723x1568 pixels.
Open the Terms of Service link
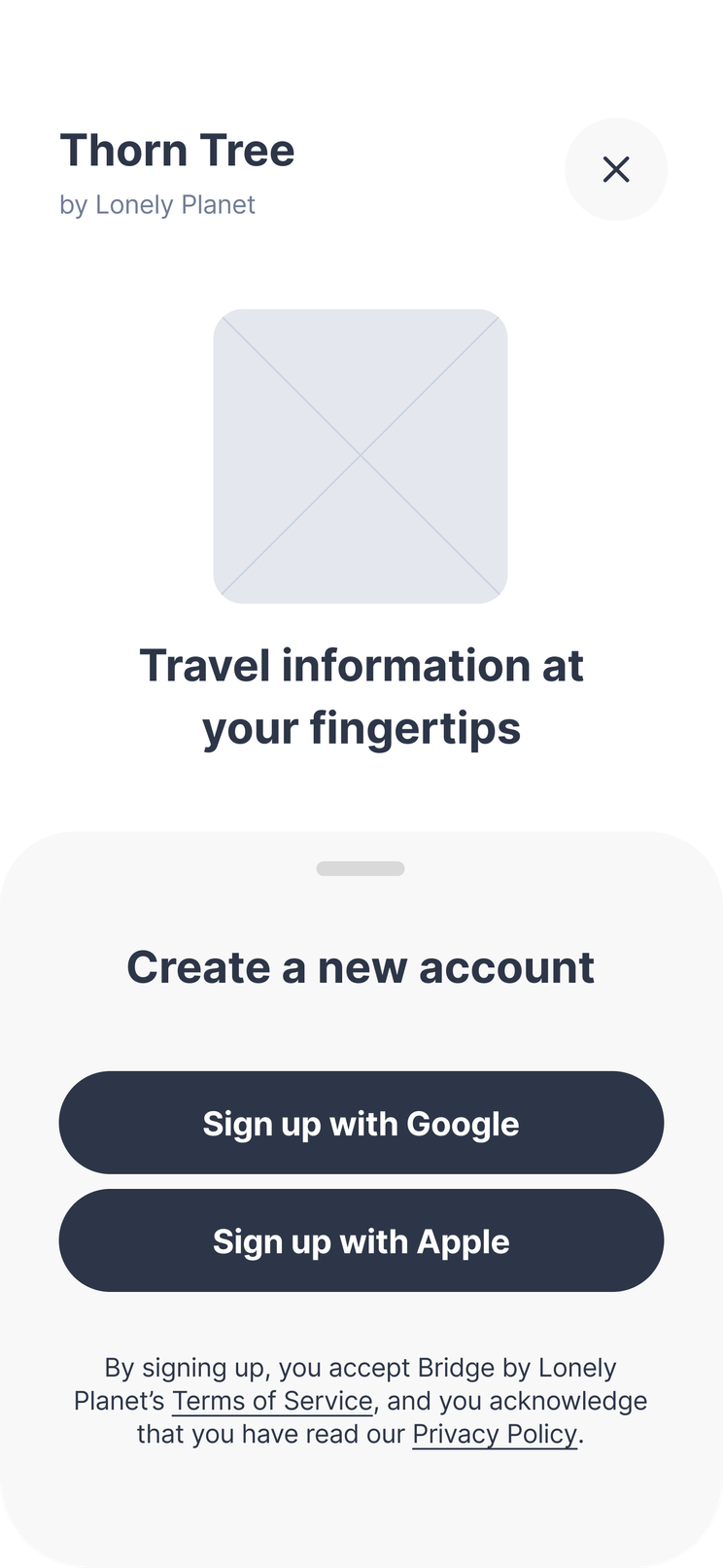pos(272,1401)
